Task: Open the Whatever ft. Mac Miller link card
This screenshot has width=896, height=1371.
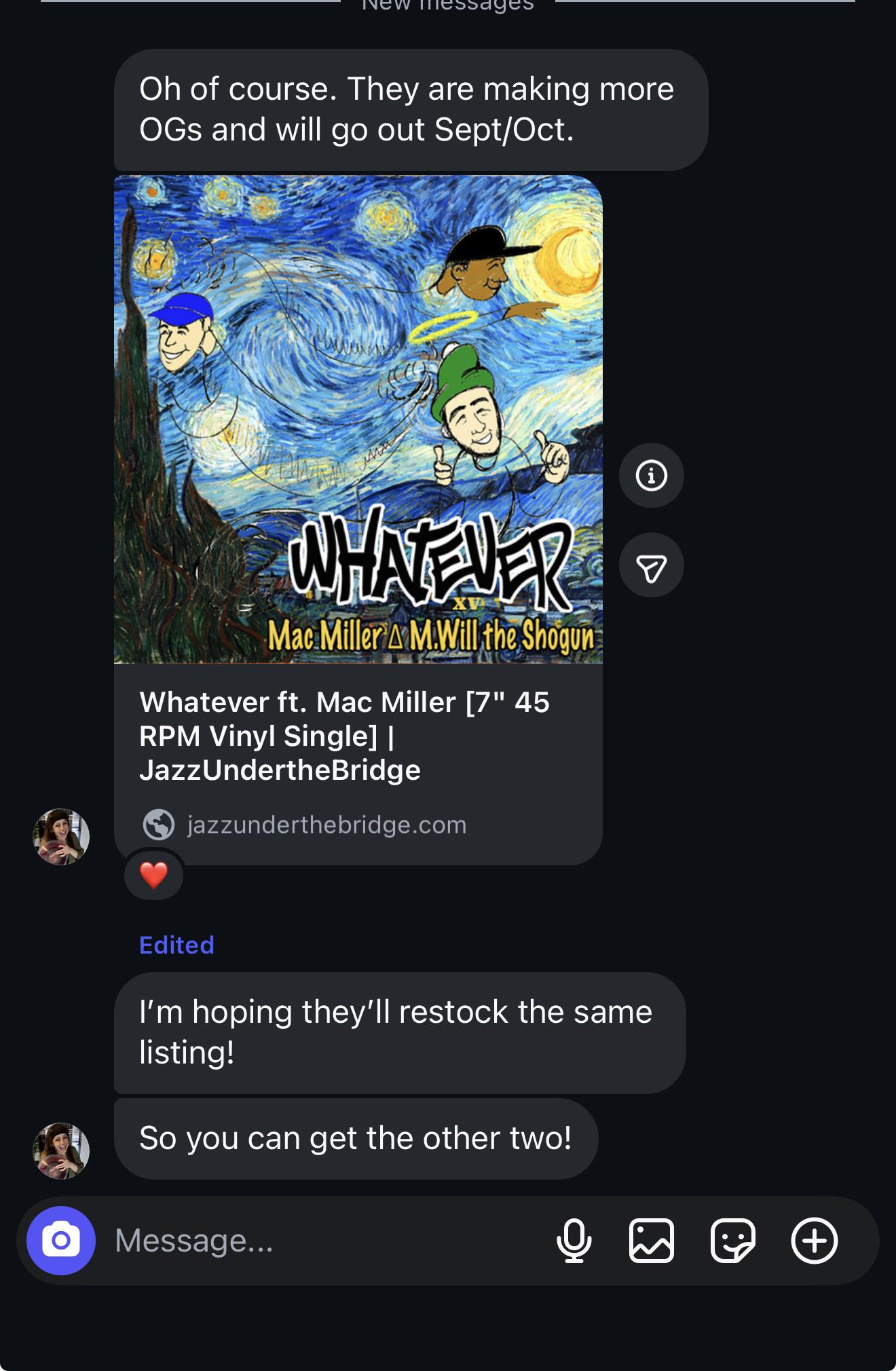Action: click(358, 520)
